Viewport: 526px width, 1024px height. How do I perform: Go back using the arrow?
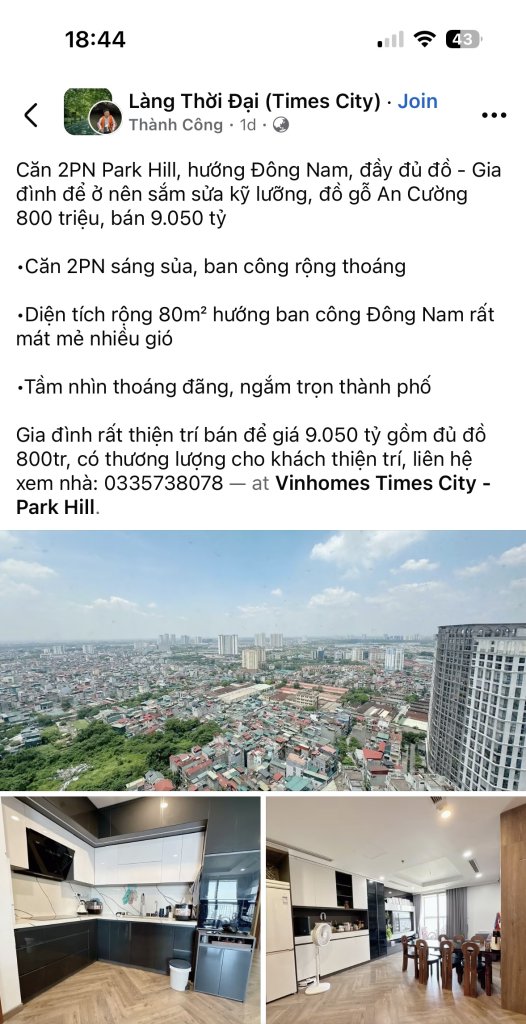click(31, 115)
